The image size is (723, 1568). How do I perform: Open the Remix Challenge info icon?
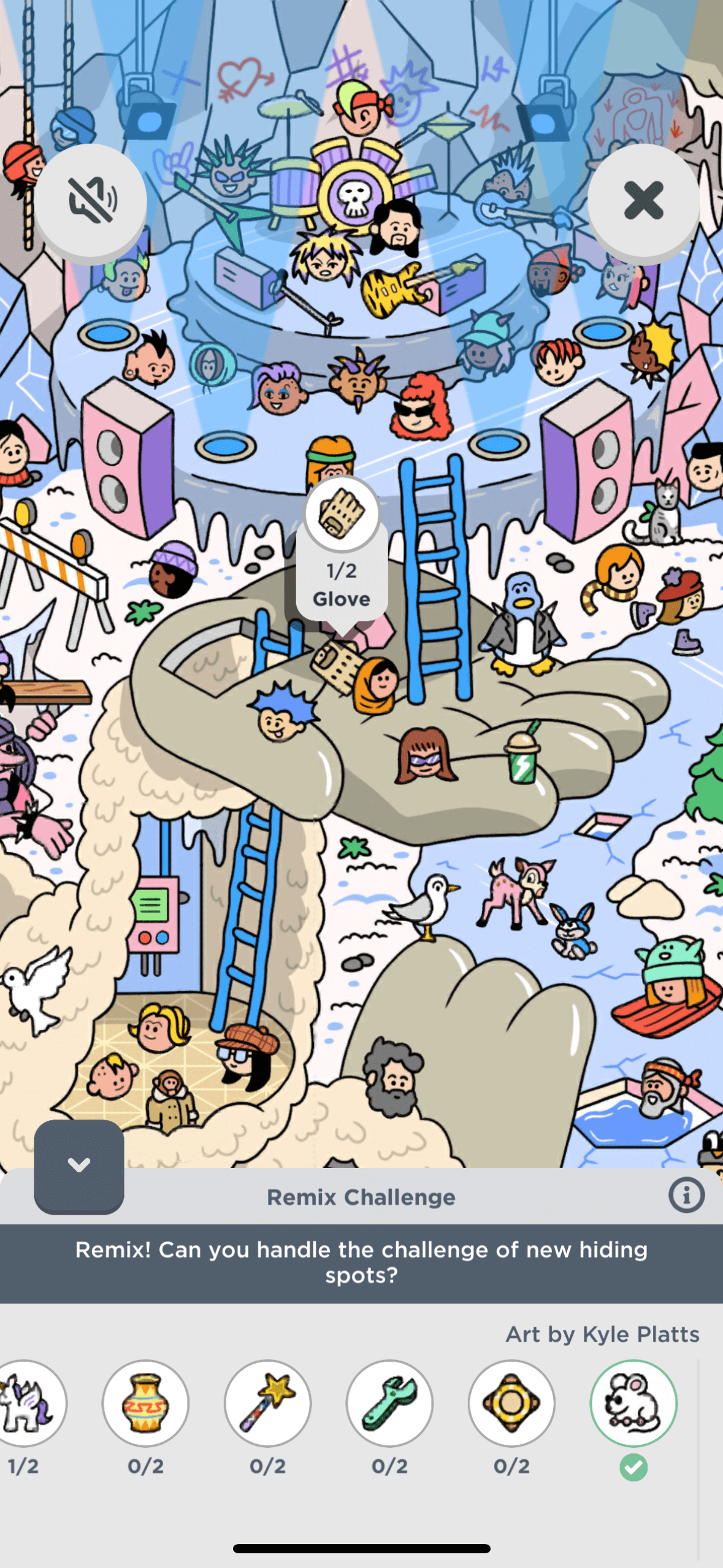[x=686, y=1195]
